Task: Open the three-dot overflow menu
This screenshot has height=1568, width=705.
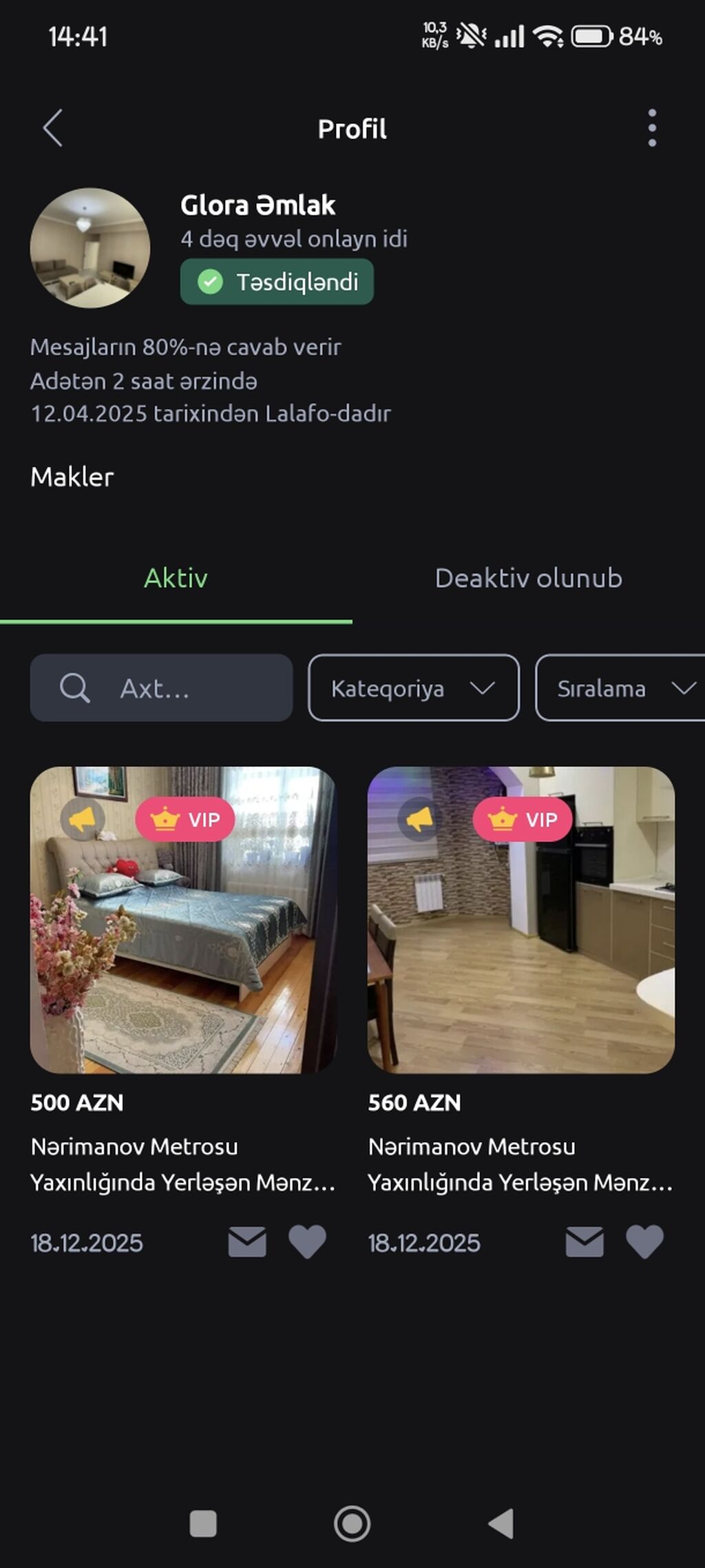Action: (x=651, y=128)
